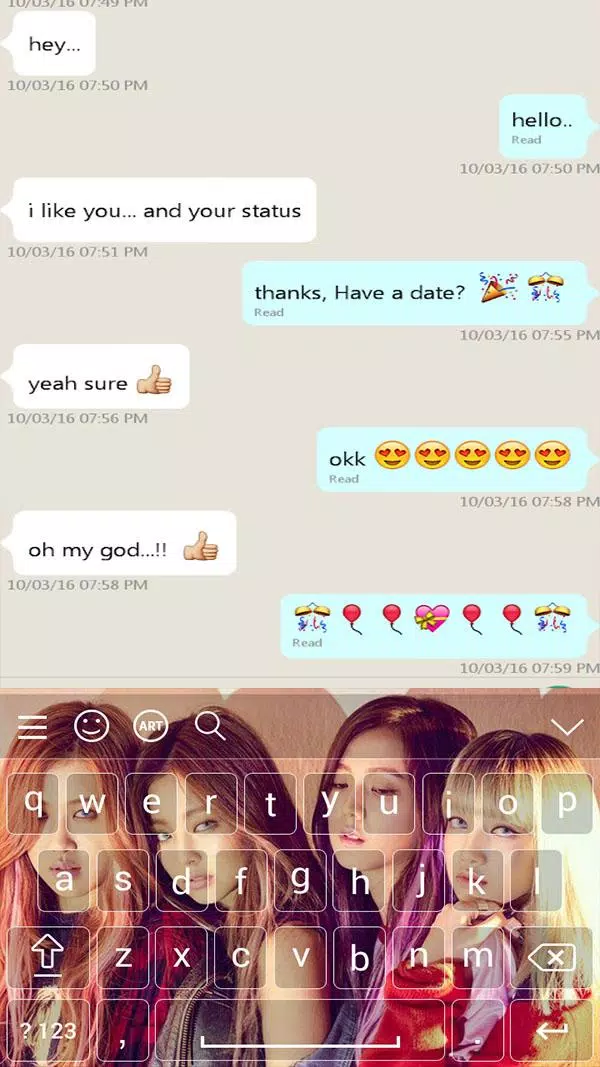Switch to the ?123 symbols layout

(49, 1031)
